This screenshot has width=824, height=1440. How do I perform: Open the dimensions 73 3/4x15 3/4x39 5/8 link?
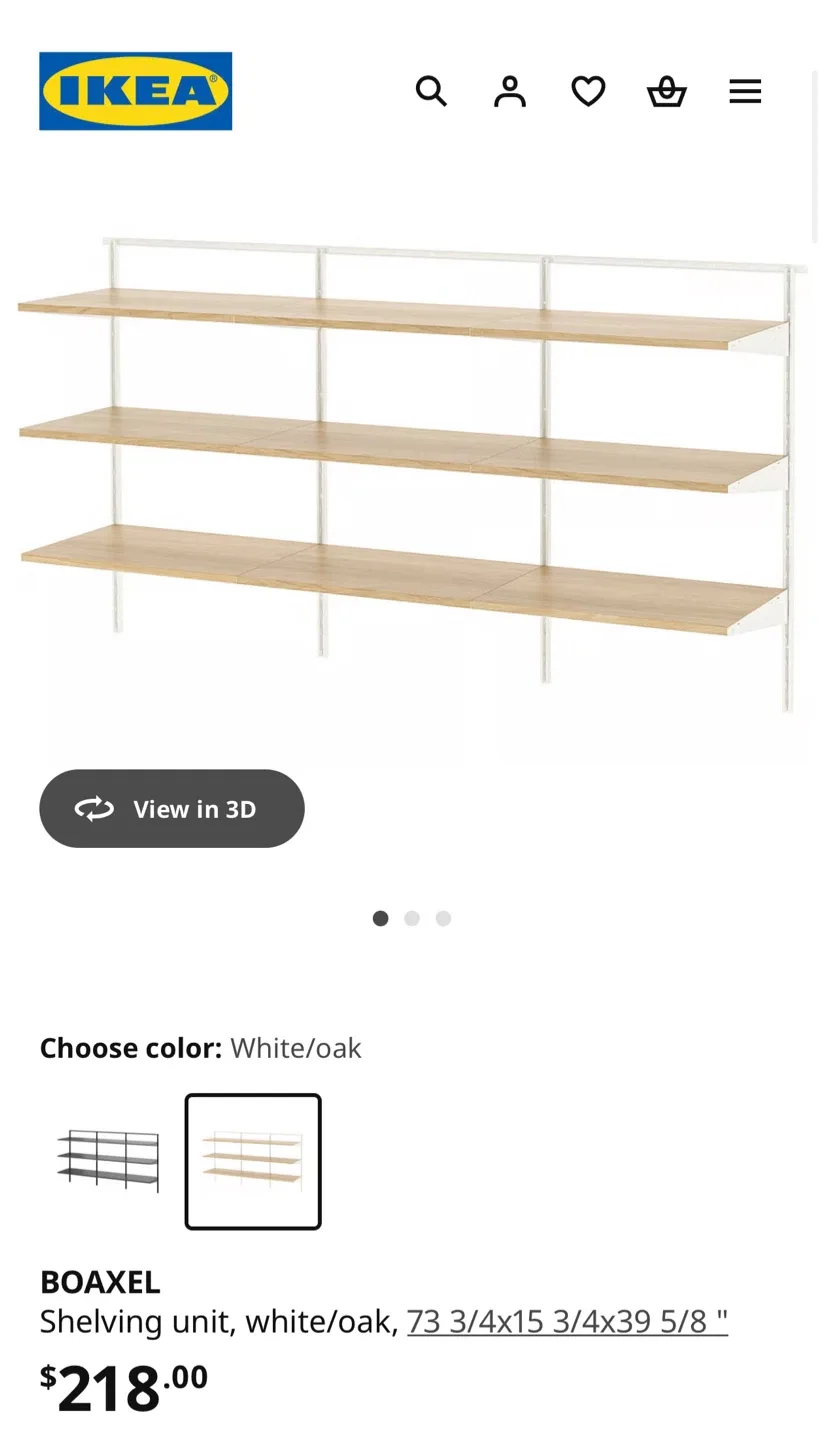tap(566, 1320)
